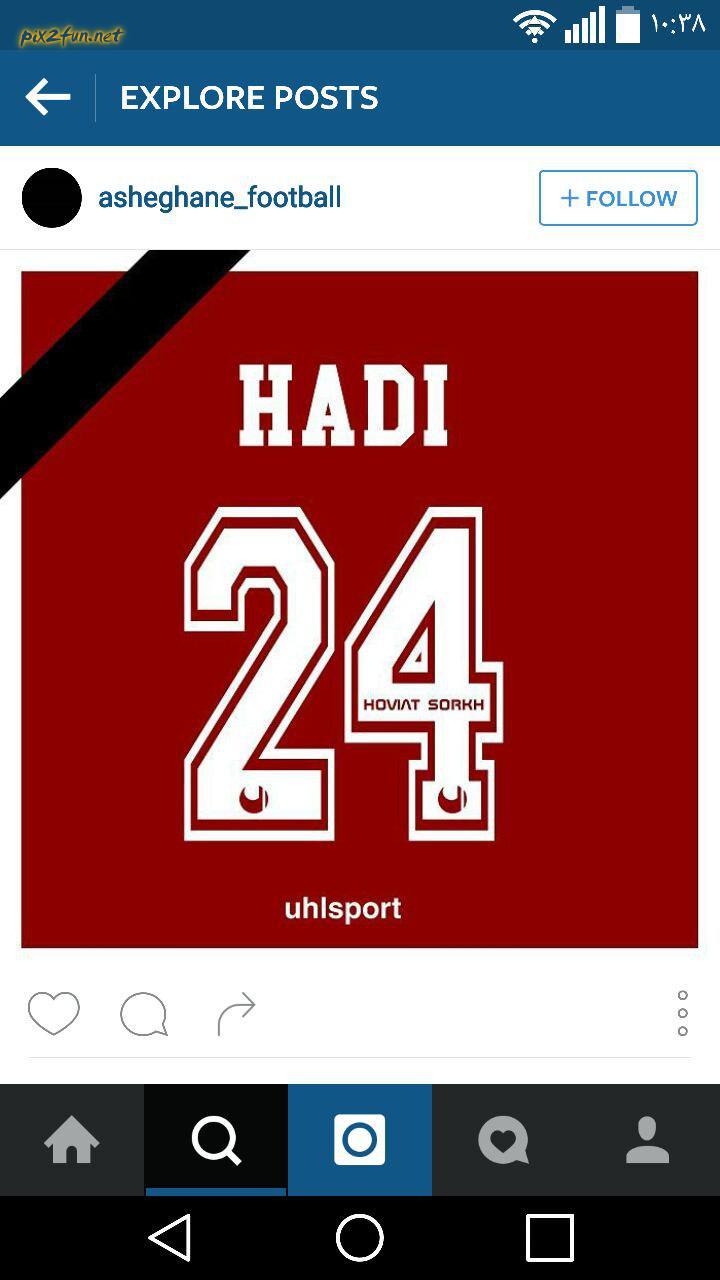Like this post with the heart icon
This screenshot has height=1280, width=720.
[54, 1014]
